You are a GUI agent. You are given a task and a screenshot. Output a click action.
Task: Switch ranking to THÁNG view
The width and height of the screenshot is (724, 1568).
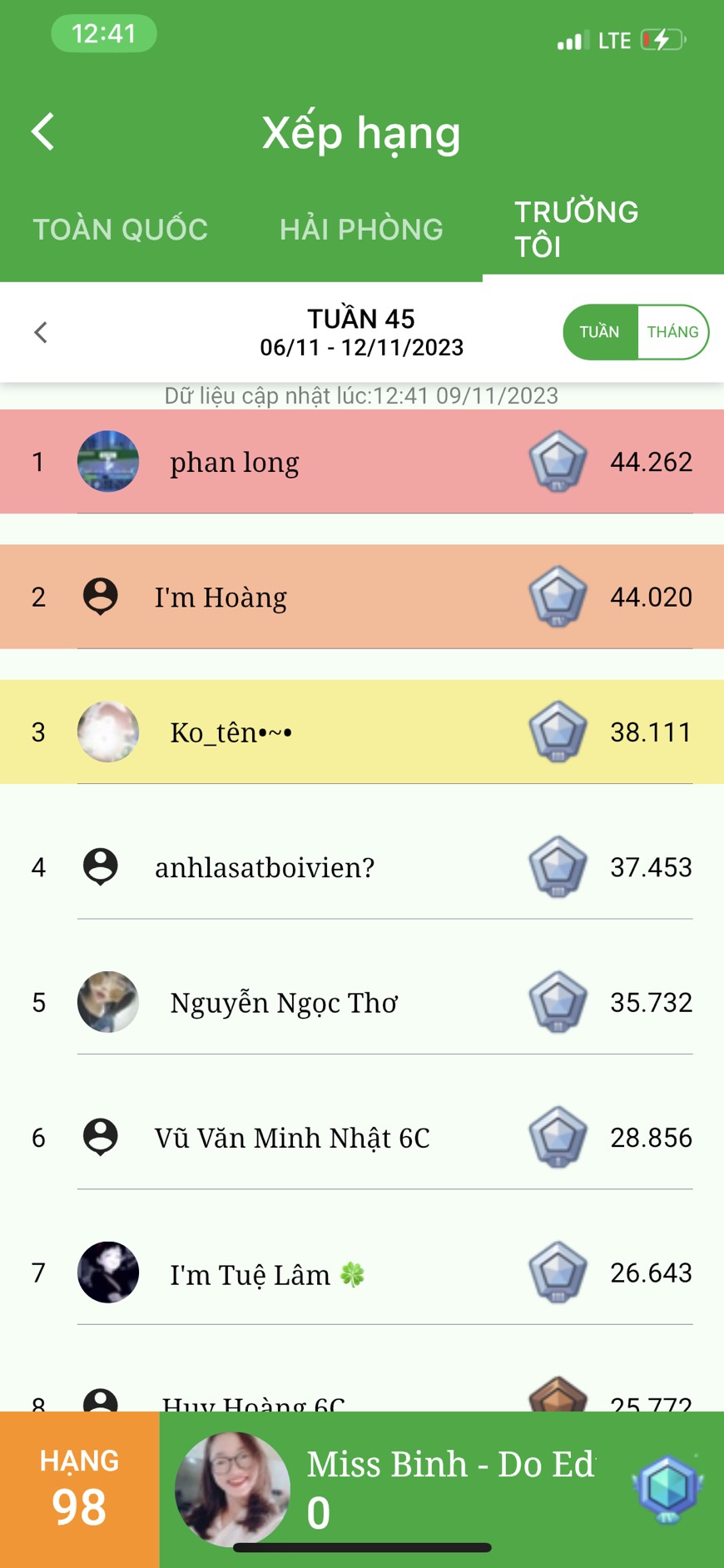[672, 332]
